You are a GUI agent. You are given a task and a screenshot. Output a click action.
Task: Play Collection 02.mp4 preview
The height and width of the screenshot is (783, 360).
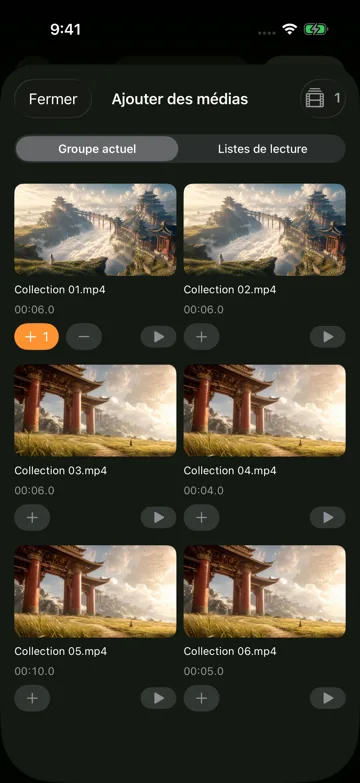click(328, 337)
